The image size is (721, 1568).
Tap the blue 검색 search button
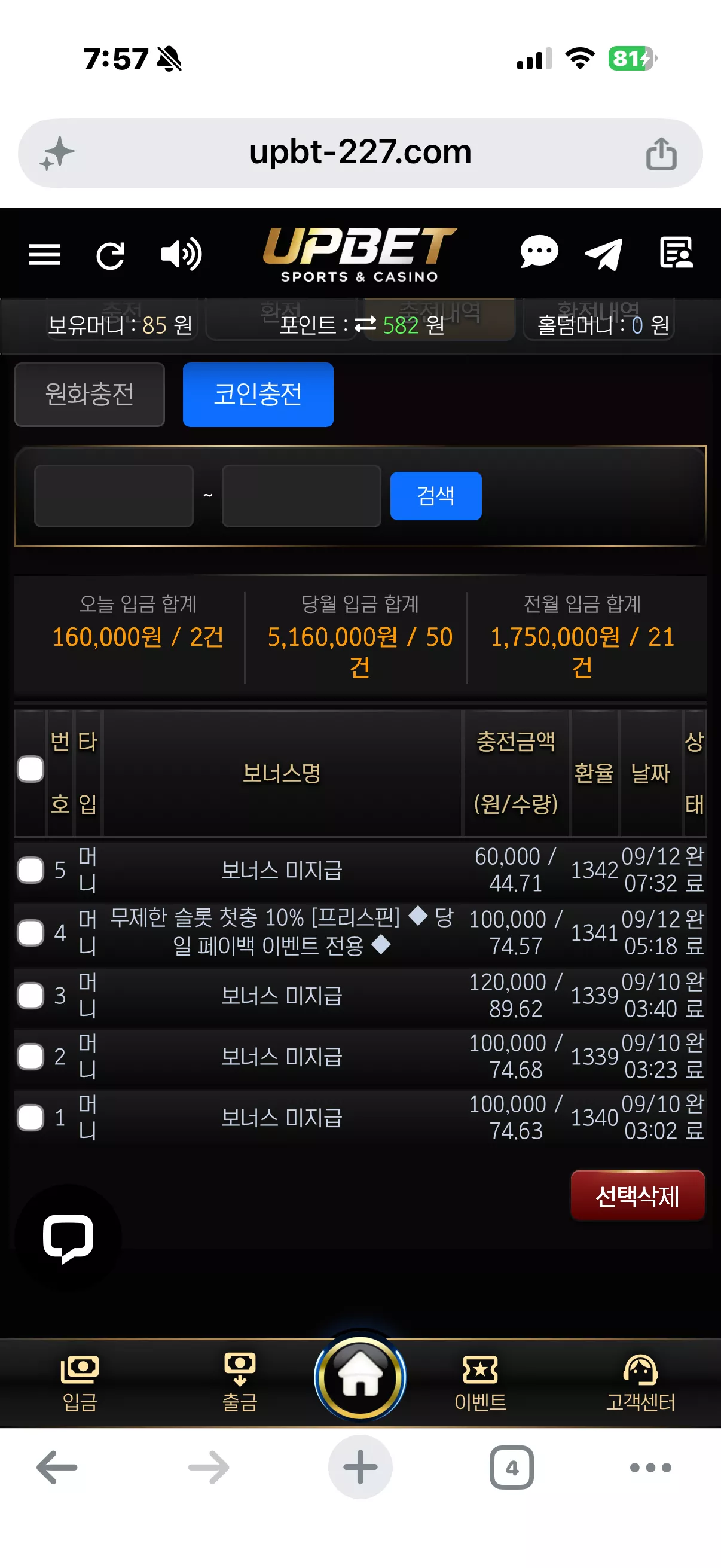pos(436,496)
